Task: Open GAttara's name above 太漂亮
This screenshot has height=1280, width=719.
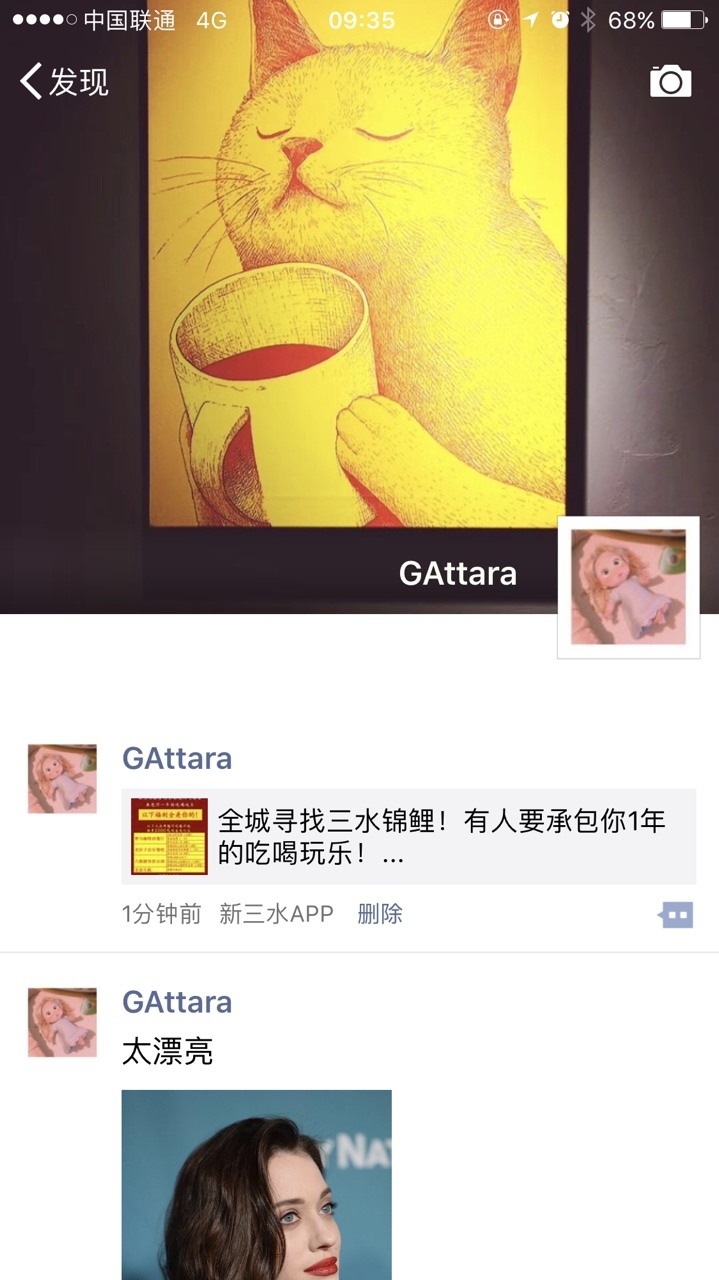Action: 177,1002
